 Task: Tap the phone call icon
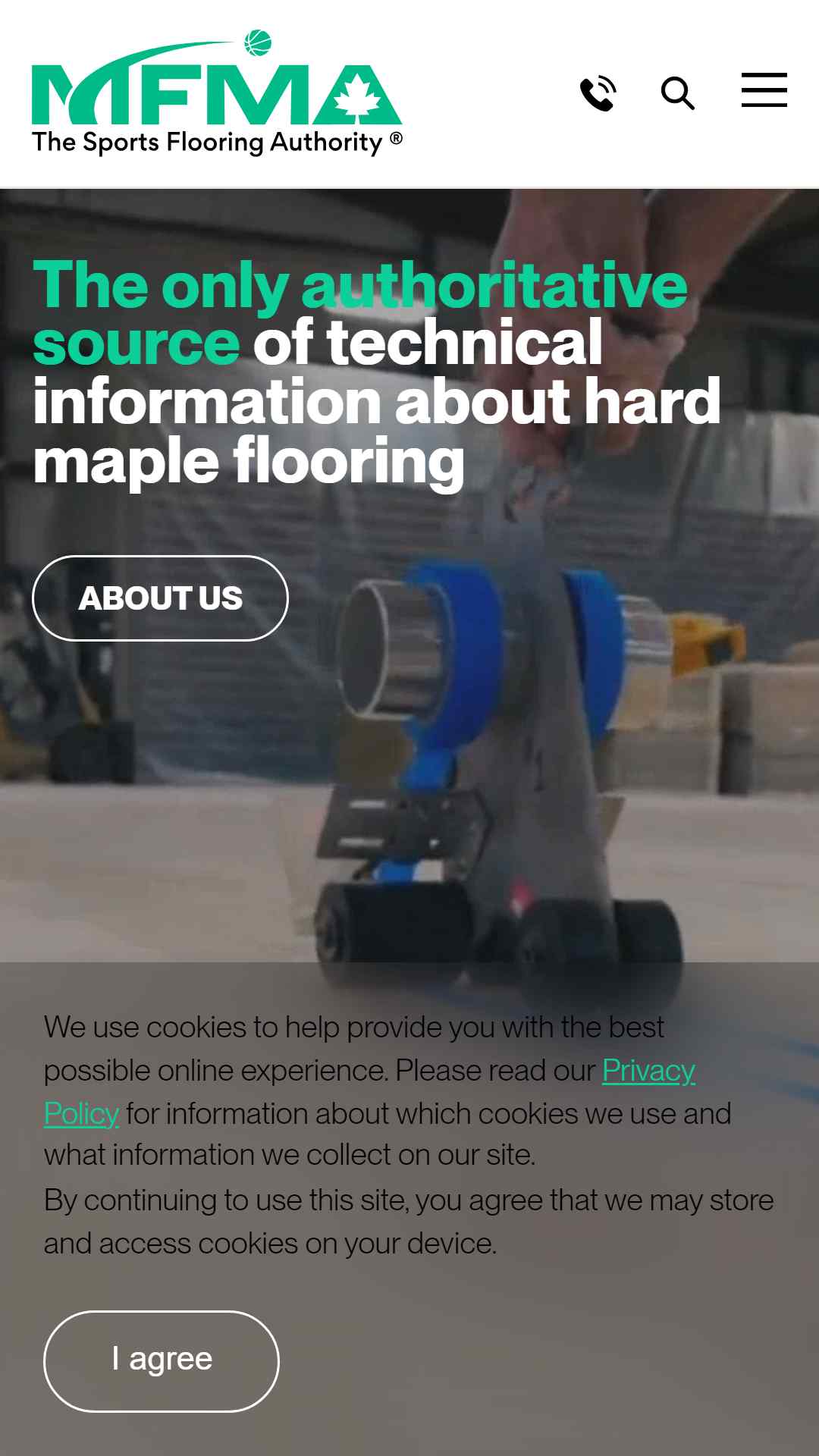(598, 93)
